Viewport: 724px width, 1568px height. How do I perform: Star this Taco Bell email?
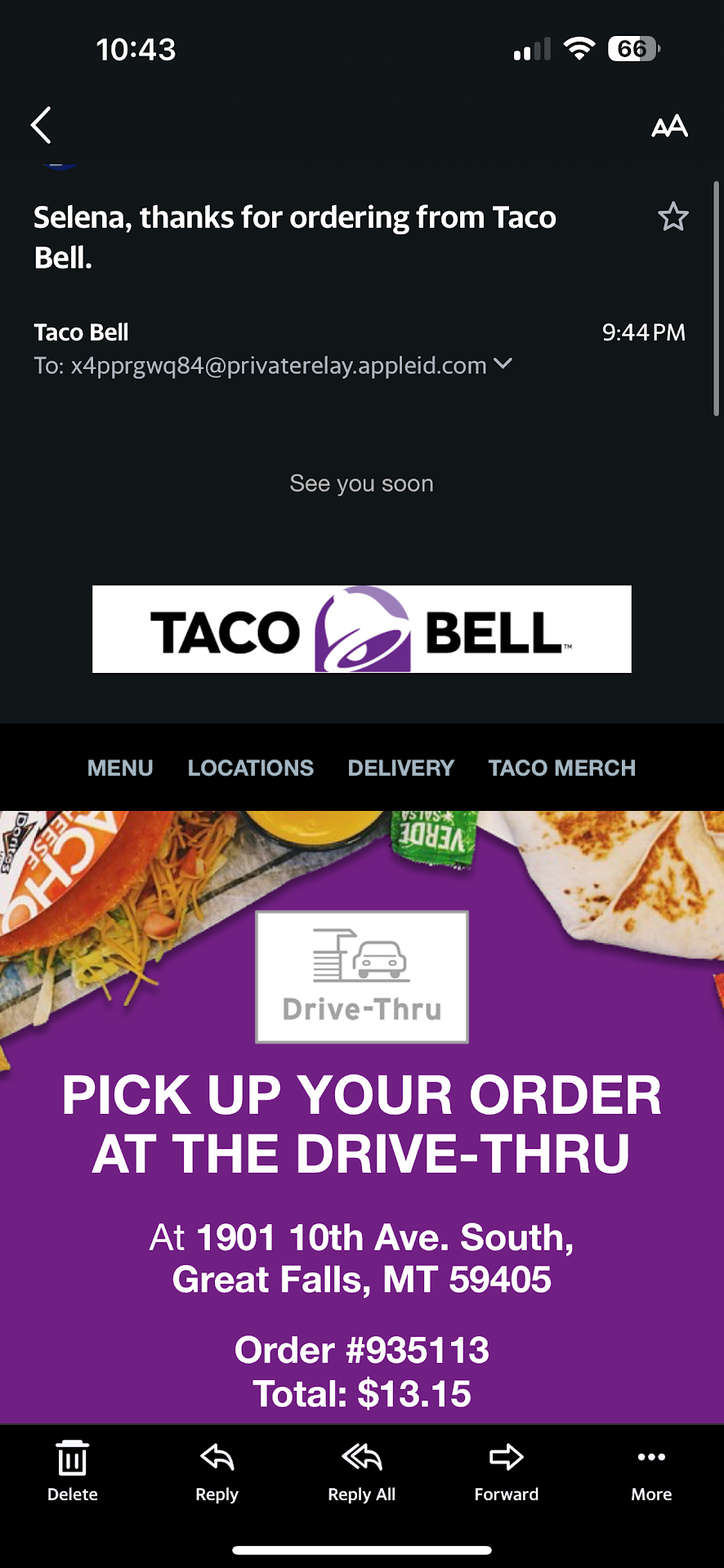pos(673,217)
